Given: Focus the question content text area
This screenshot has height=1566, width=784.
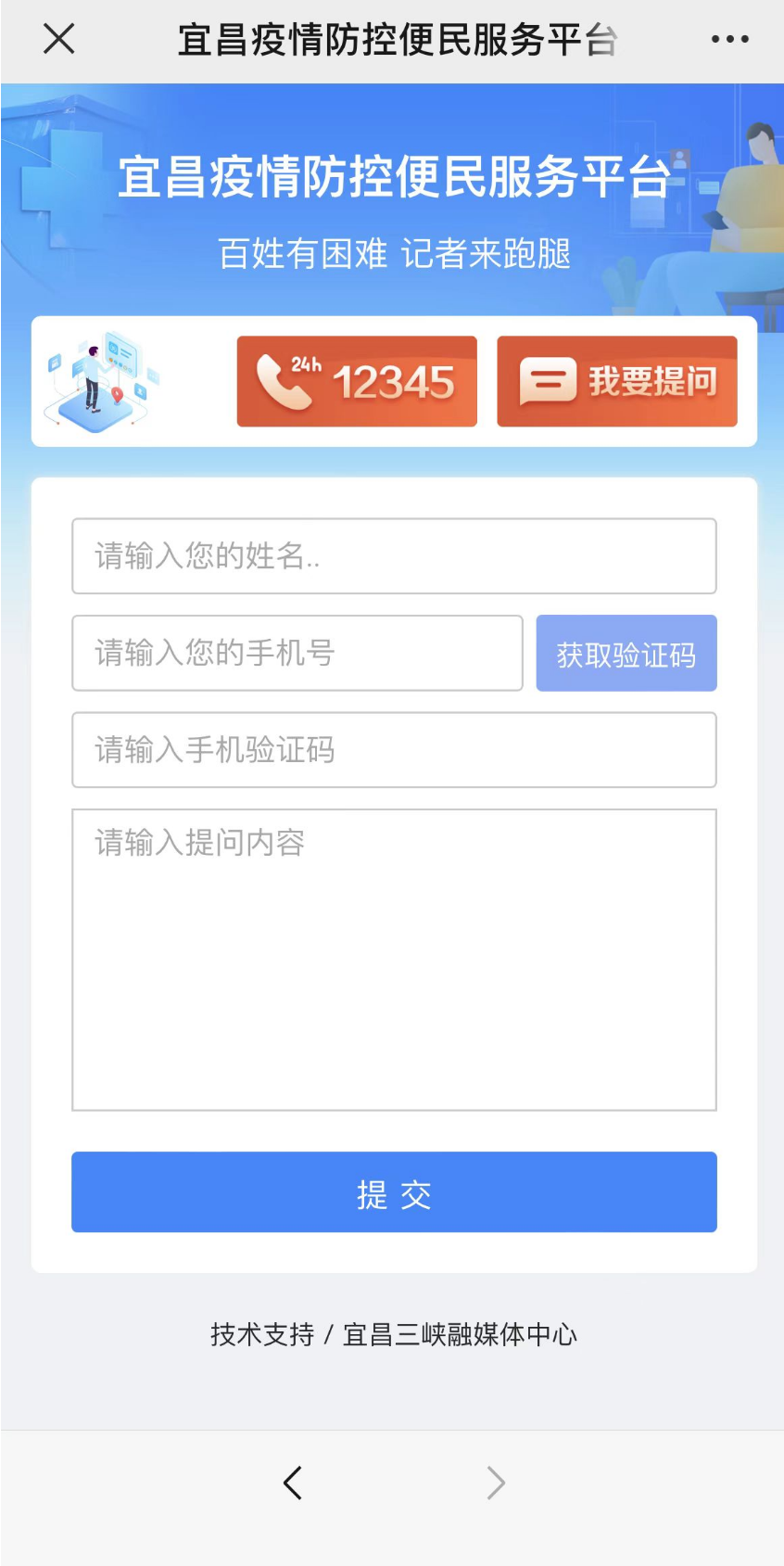Looking at the screenshot, I should click(x=394, y=960).
